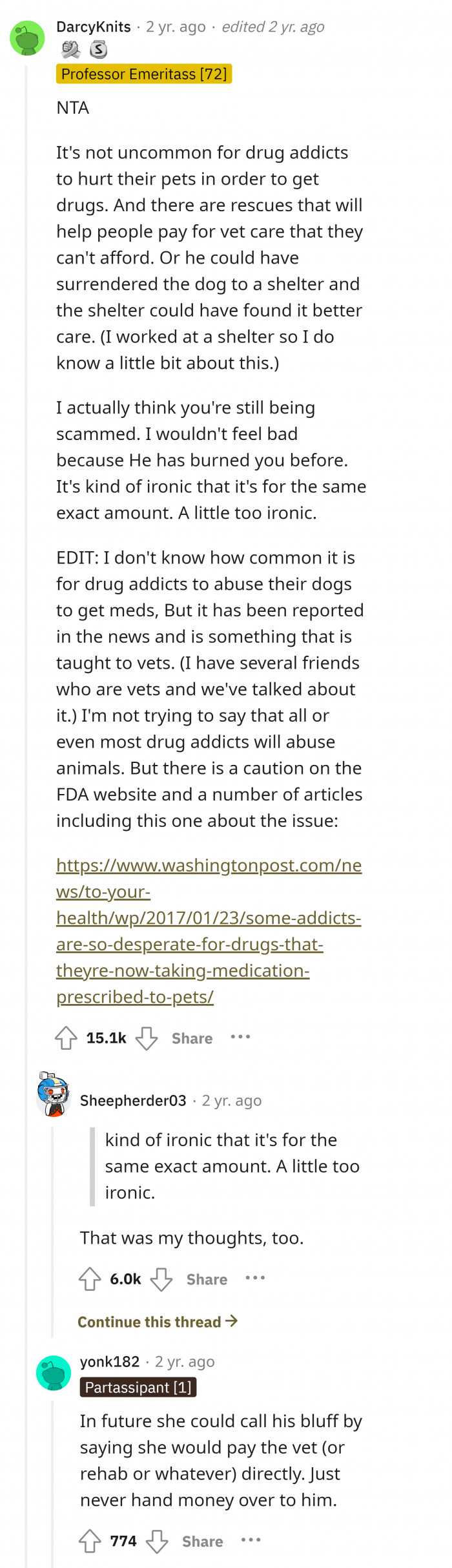This screenshot has height=1568, width=452.
Task: Open yonk182's profile from the username
Action: point(110,1361)
